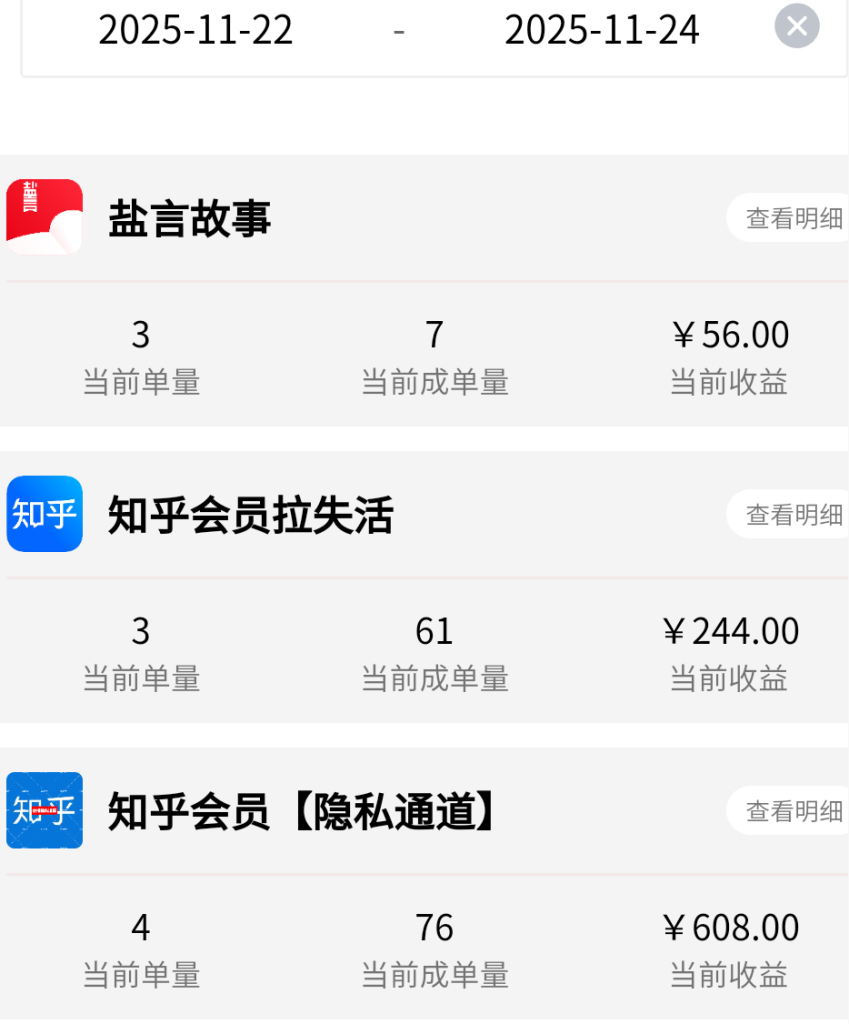The width and height of the screenshot is (849, 1024).
Task: Open 查看明细 for 知乎会员【隐私通道】
Action: click(x=795, y=811)
